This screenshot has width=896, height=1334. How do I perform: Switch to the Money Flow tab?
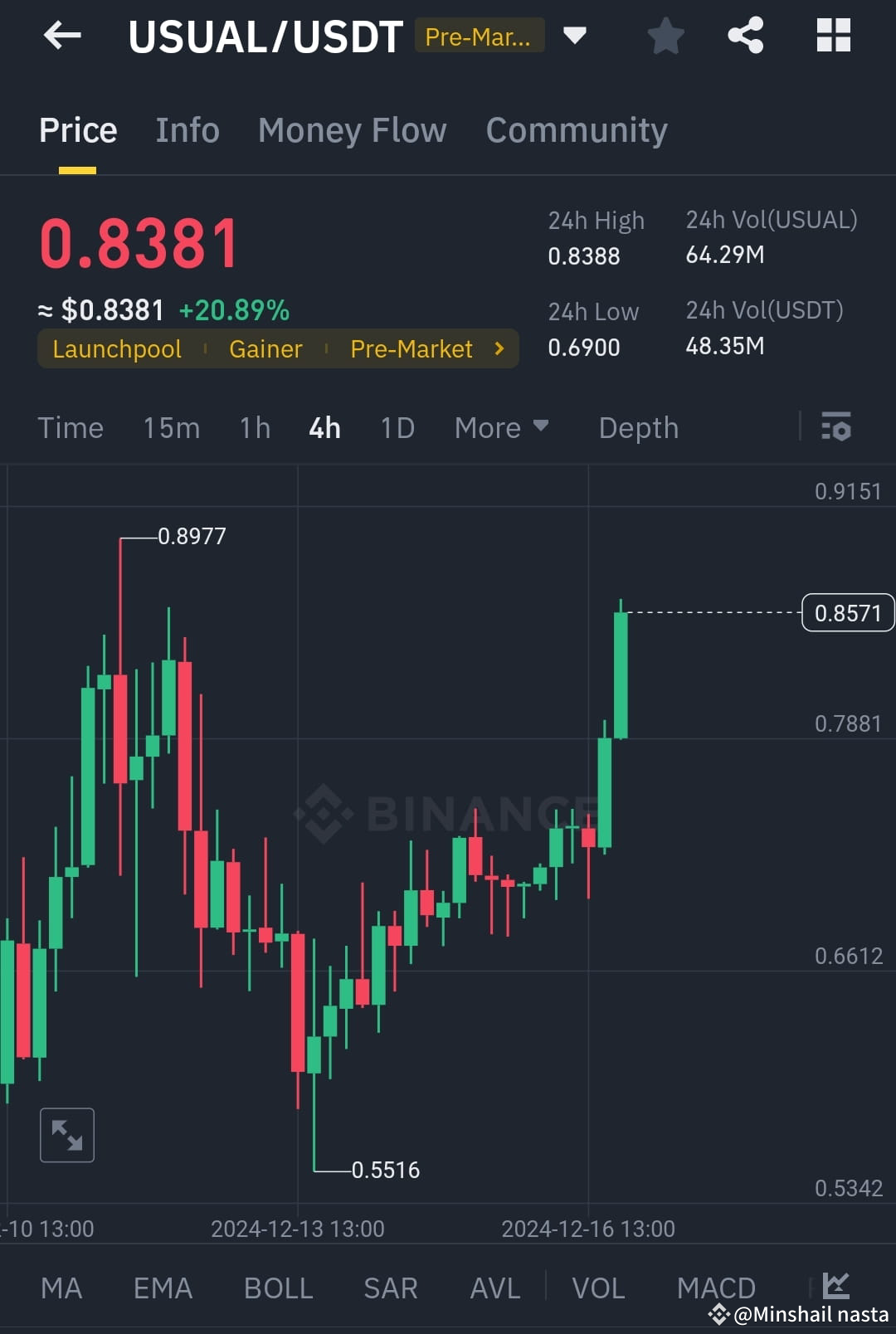[352, 130]
